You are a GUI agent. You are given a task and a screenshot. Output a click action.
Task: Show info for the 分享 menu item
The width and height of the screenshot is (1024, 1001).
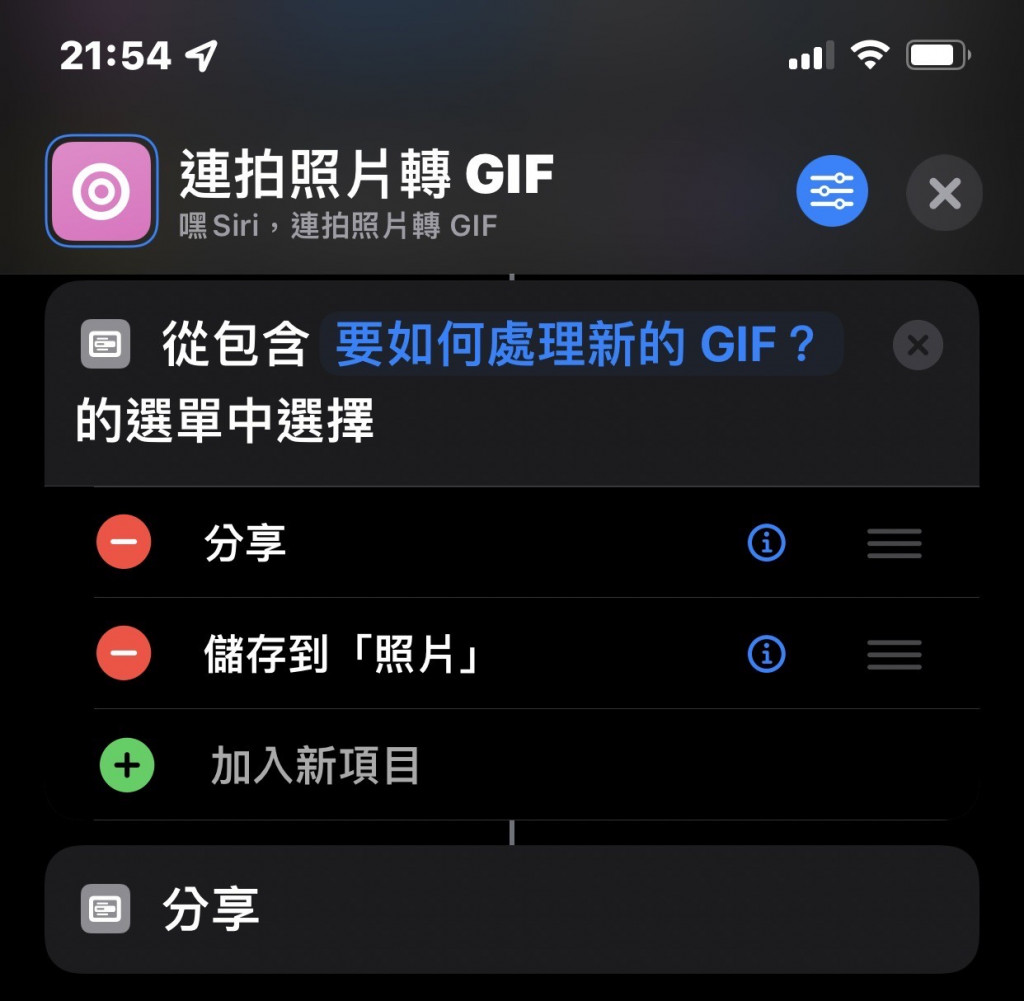(767, 543)
